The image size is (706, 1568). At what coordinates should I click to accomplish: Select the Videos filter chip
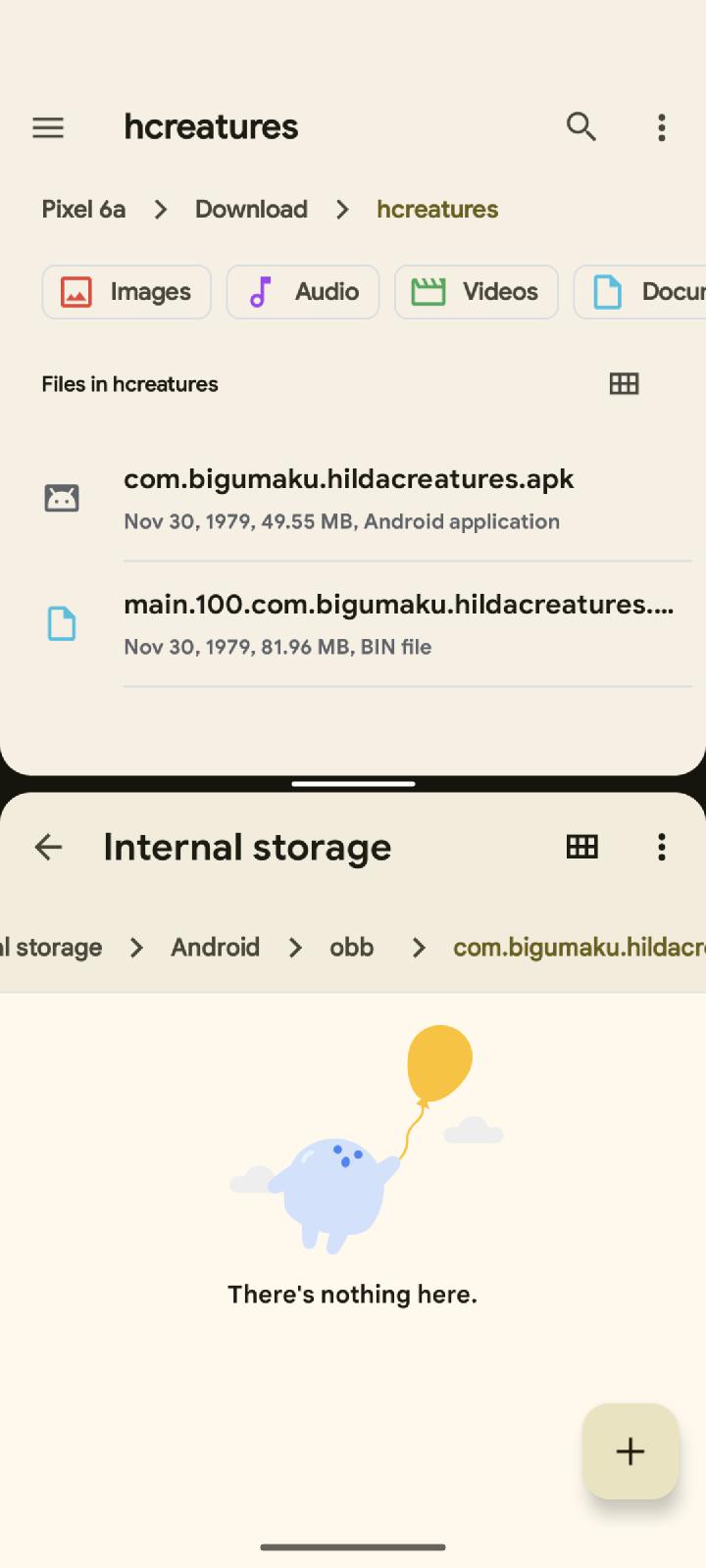click(x=477, y=292)
